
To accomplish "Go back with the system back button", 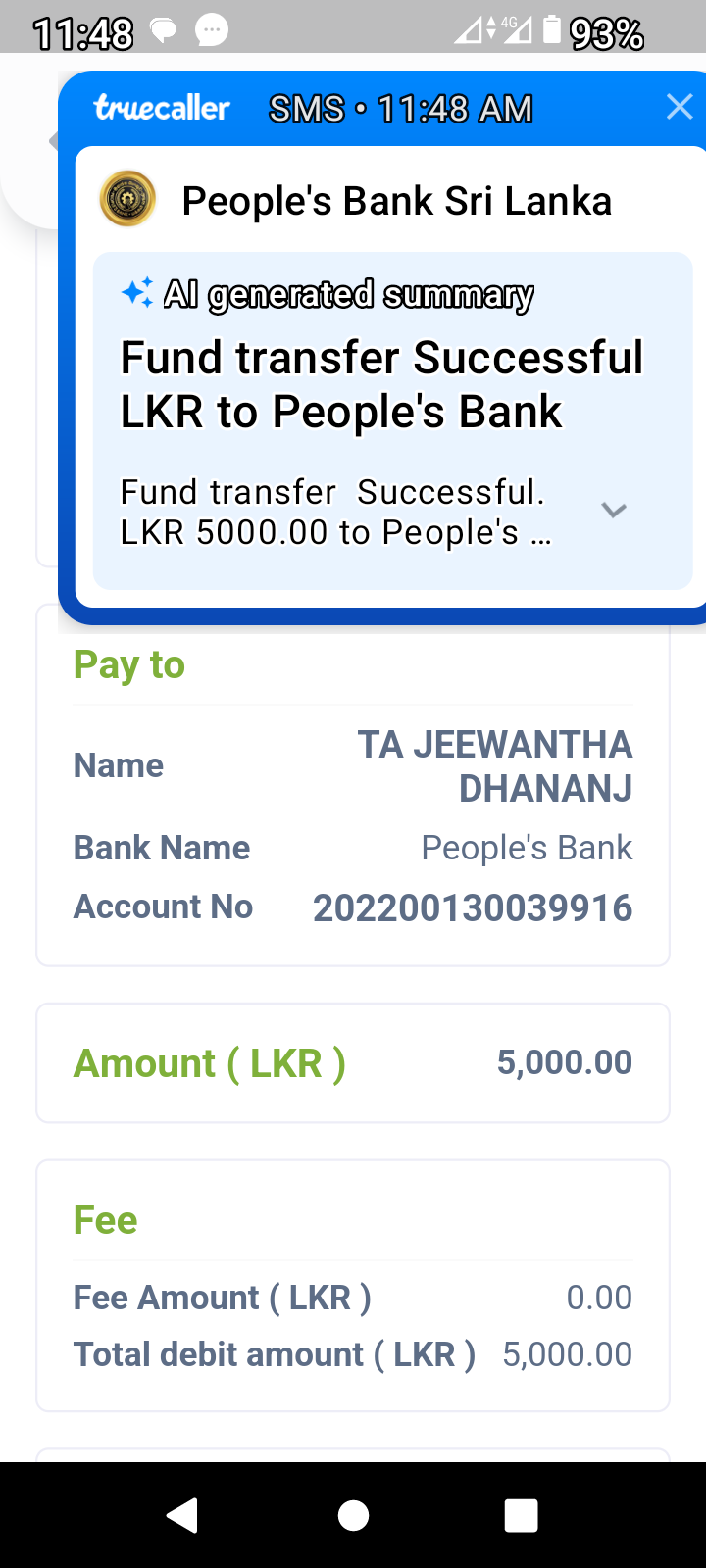I will (x=182, y=1515).
